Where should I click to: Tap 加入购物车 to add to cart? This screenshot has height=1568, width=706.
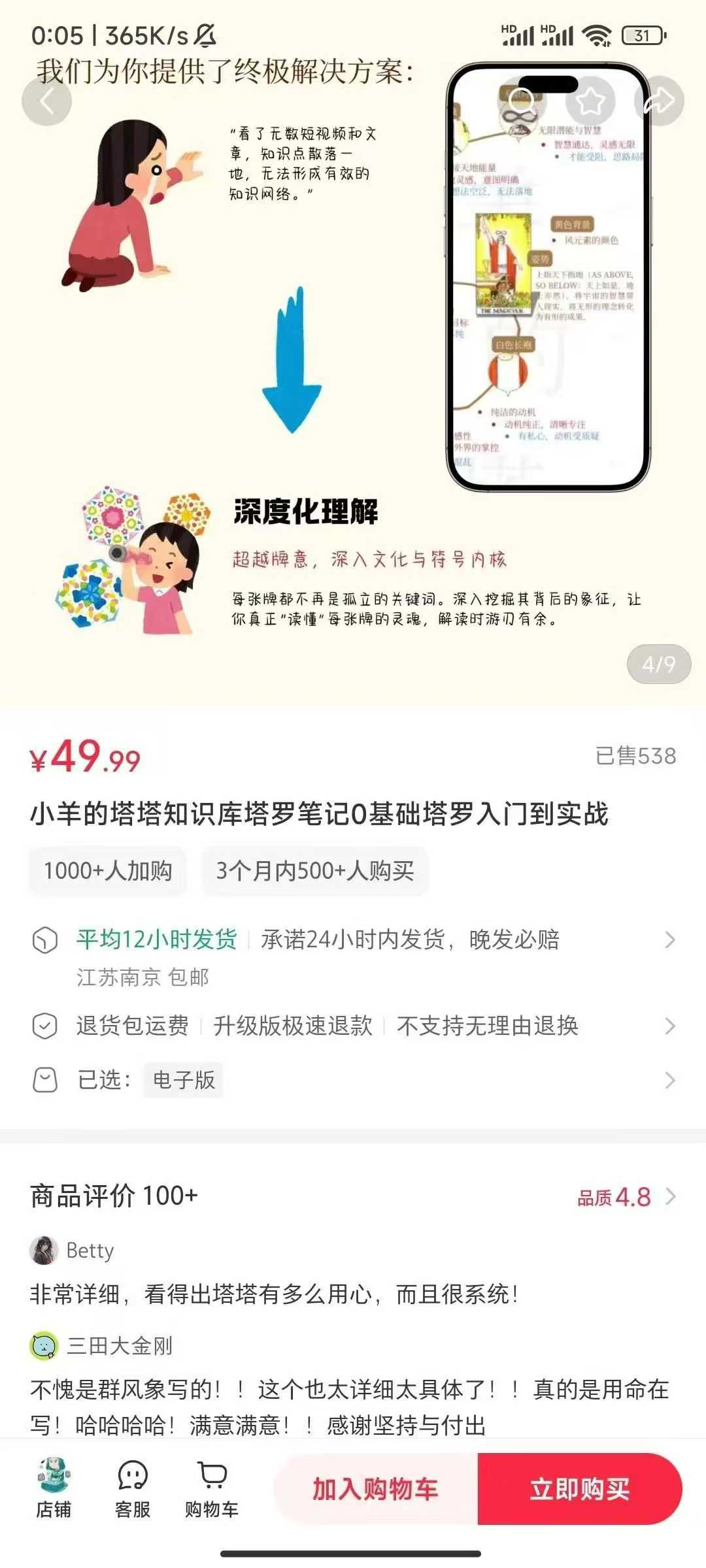(376, 1489)
